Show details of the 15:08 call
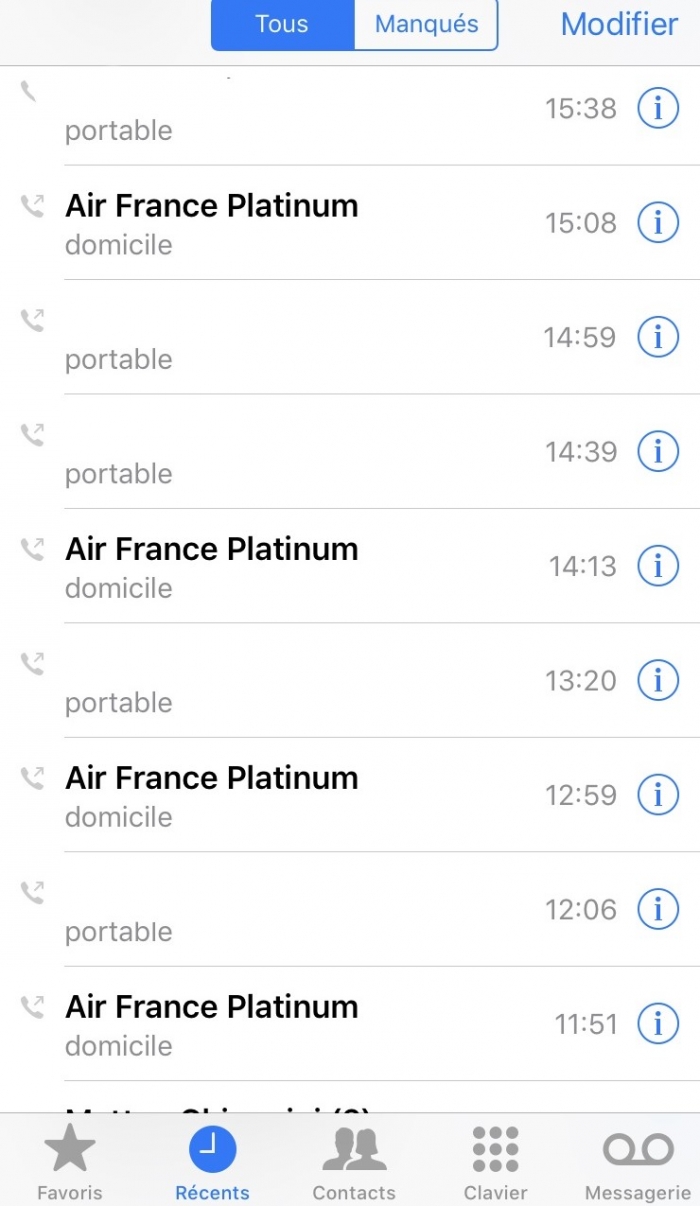 (x=658, y=222)
